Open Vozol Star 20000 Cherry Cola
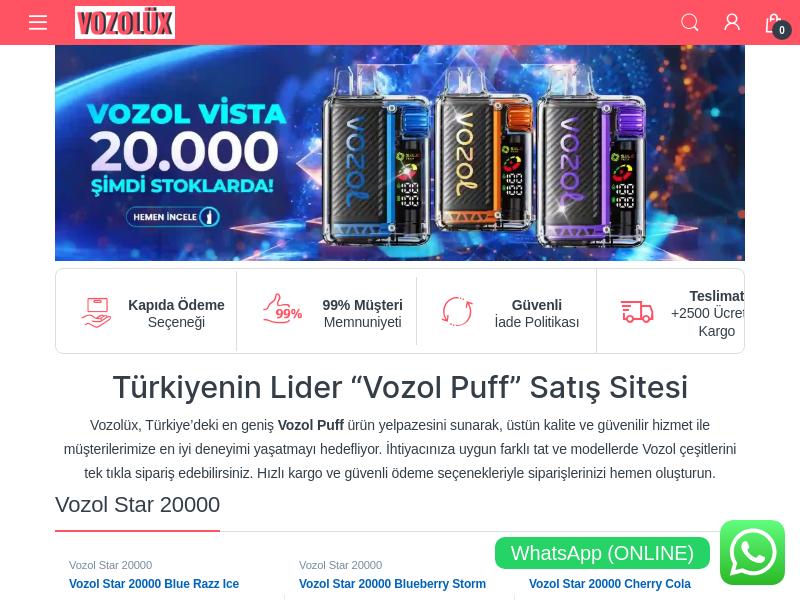The image size is (800, 600). click(x=609, y=584)
